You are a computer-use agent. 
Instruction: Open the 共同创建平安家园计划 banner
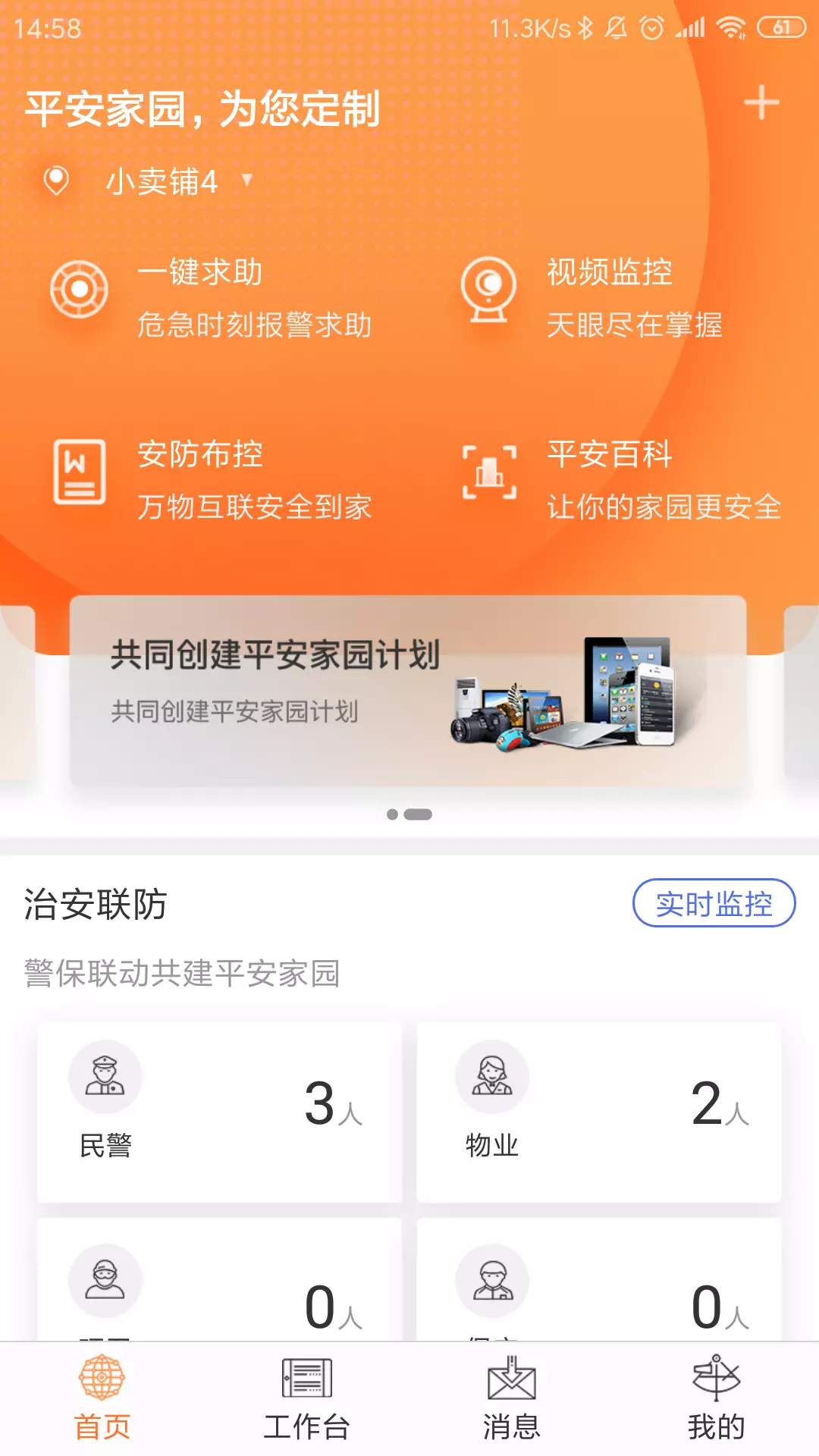point(408,692)
